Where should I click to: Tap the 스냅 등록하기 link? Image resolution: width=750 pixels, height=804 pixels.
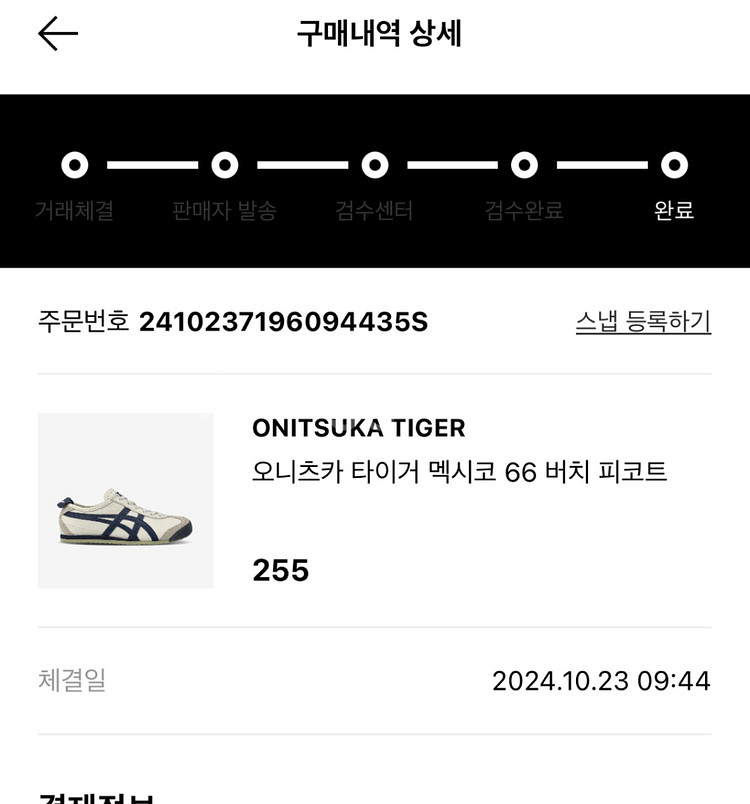tap(643, 322)
